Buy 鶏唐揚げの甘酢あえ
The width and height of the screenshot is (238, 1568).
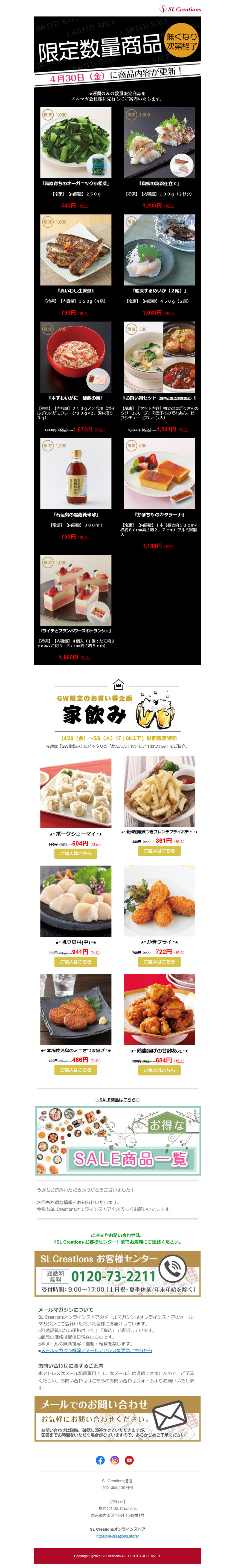(159, 1069)
